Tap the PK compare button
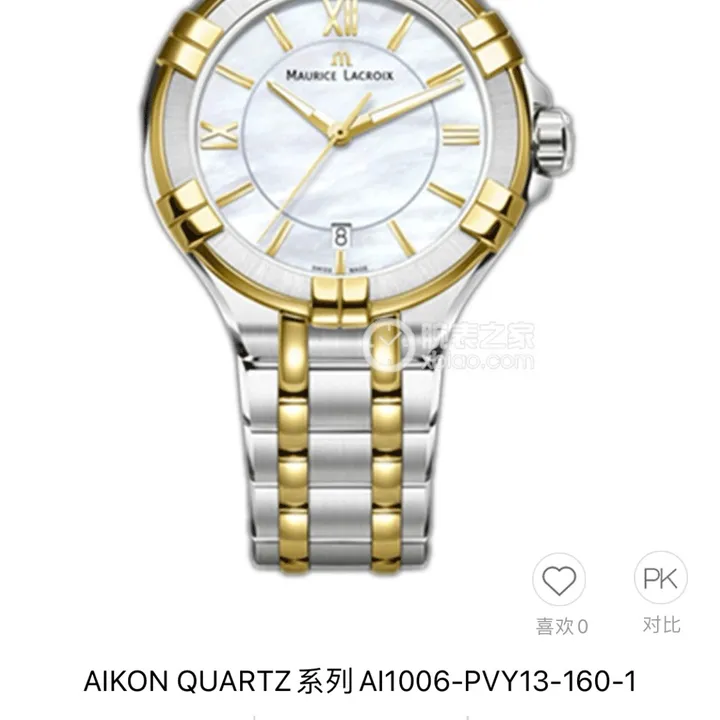This screenshot has width=720, height=720. pos(660,578)
